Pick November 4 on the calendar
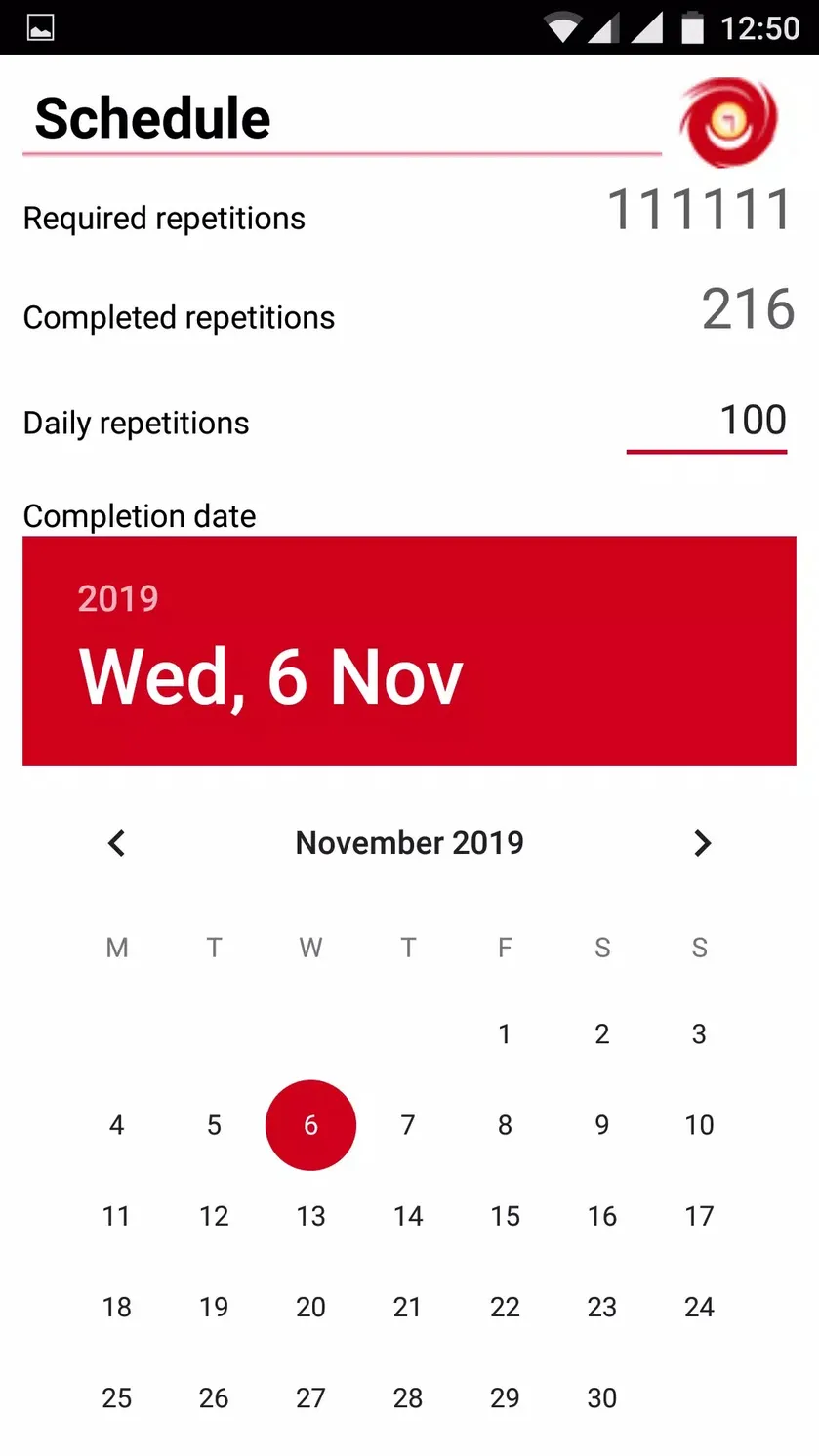Viewport: 819px width, 1456px height. point(117,1125)
